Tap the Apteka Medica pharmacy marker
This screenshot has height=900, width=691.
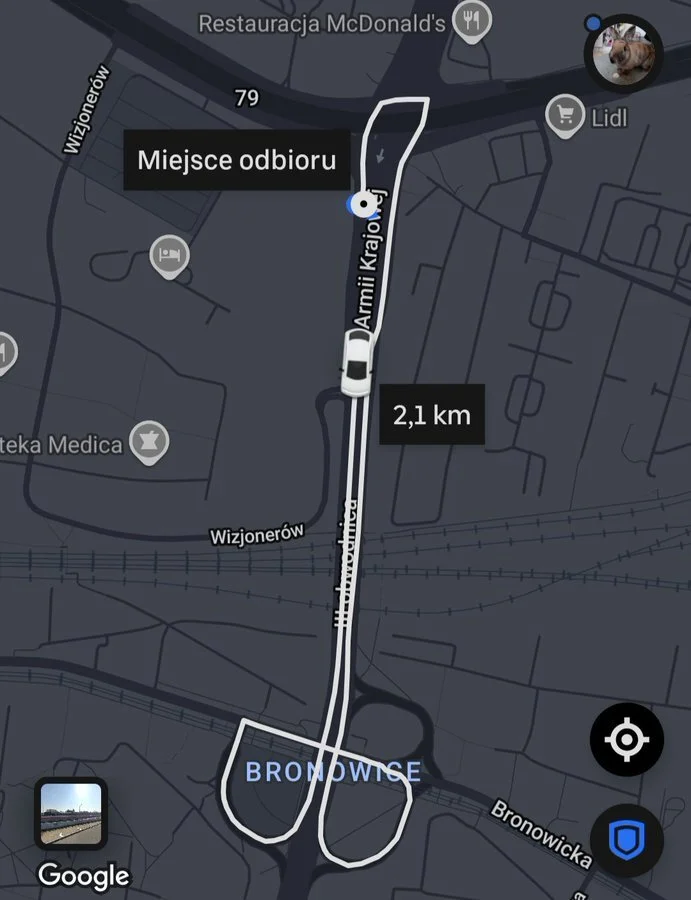coord(149,443)
